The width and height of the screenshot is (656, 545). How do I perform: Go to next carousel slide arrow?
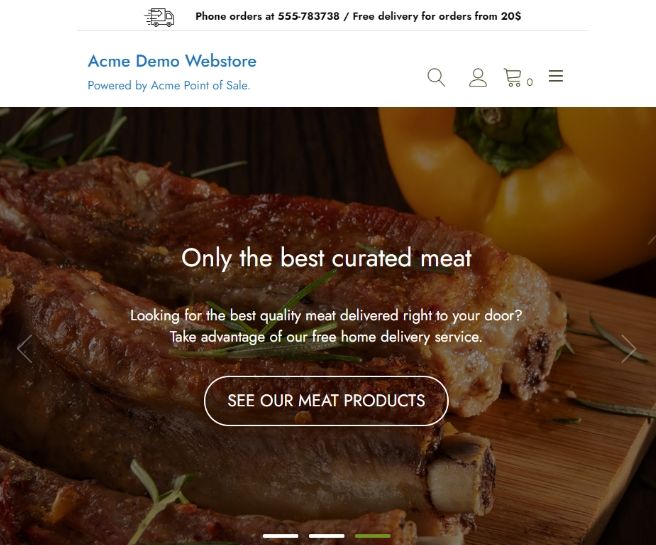[628, 348]
